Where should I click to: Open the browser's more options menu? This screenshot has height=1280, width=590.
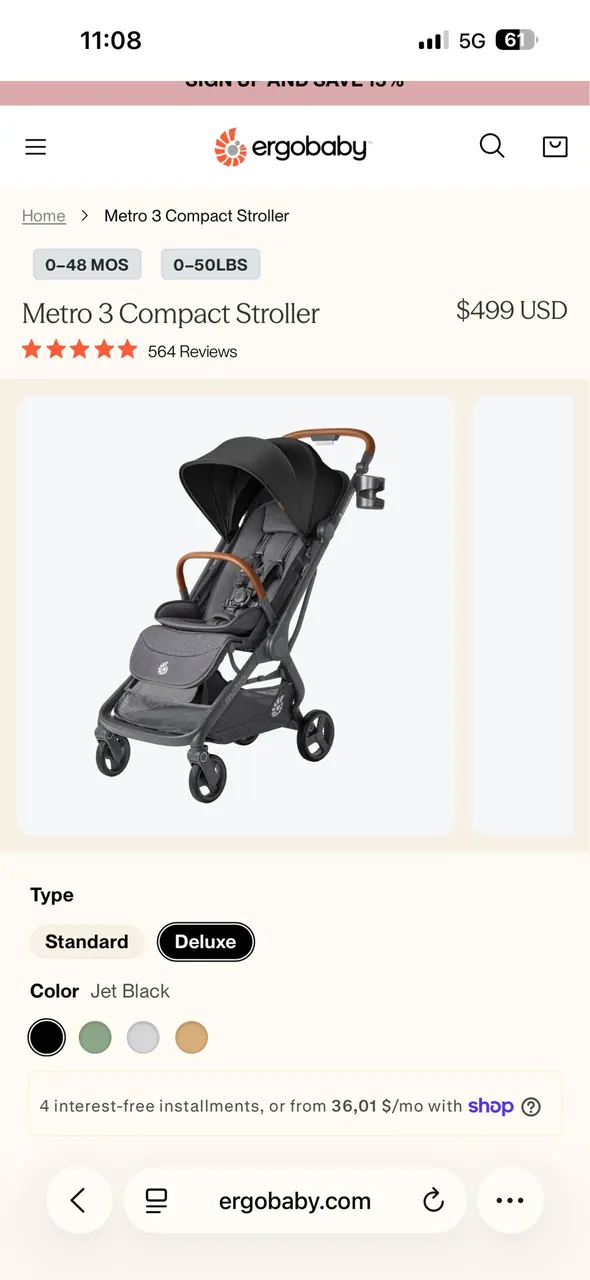tap(510, 1200)
